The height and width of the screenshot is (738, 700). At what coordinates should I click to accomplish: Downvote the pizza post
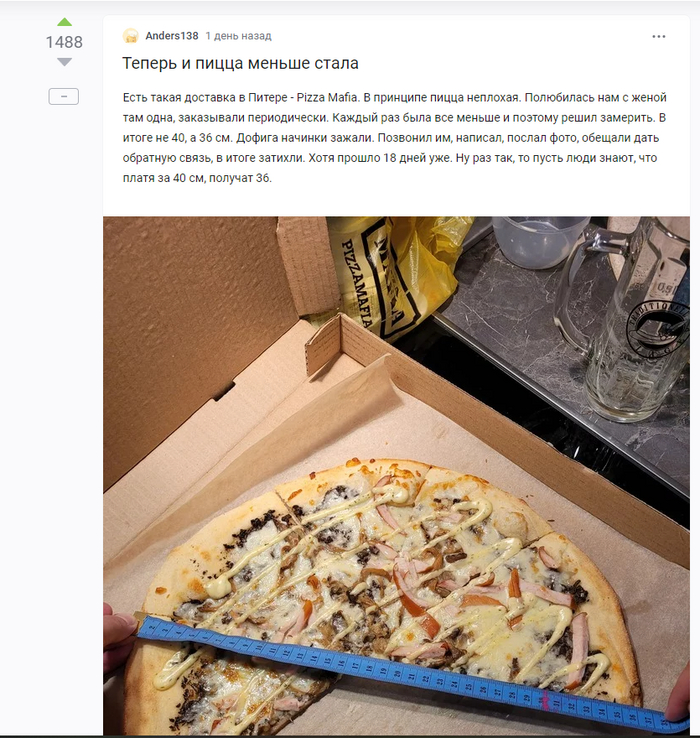(x=64, y=62)
